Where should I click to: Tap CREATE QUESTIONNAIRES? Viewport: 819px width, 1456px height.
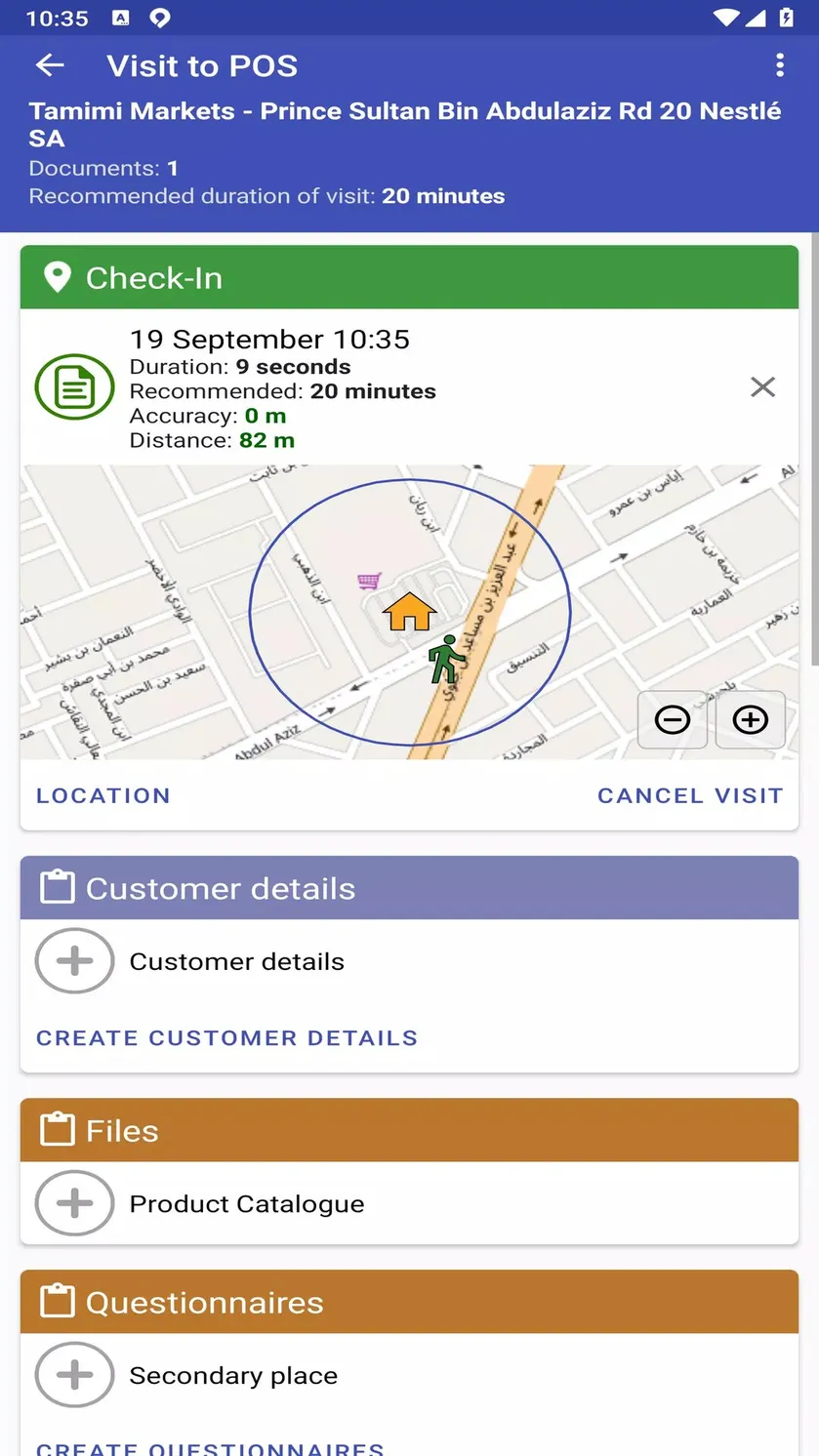[x=211, y=1447]
